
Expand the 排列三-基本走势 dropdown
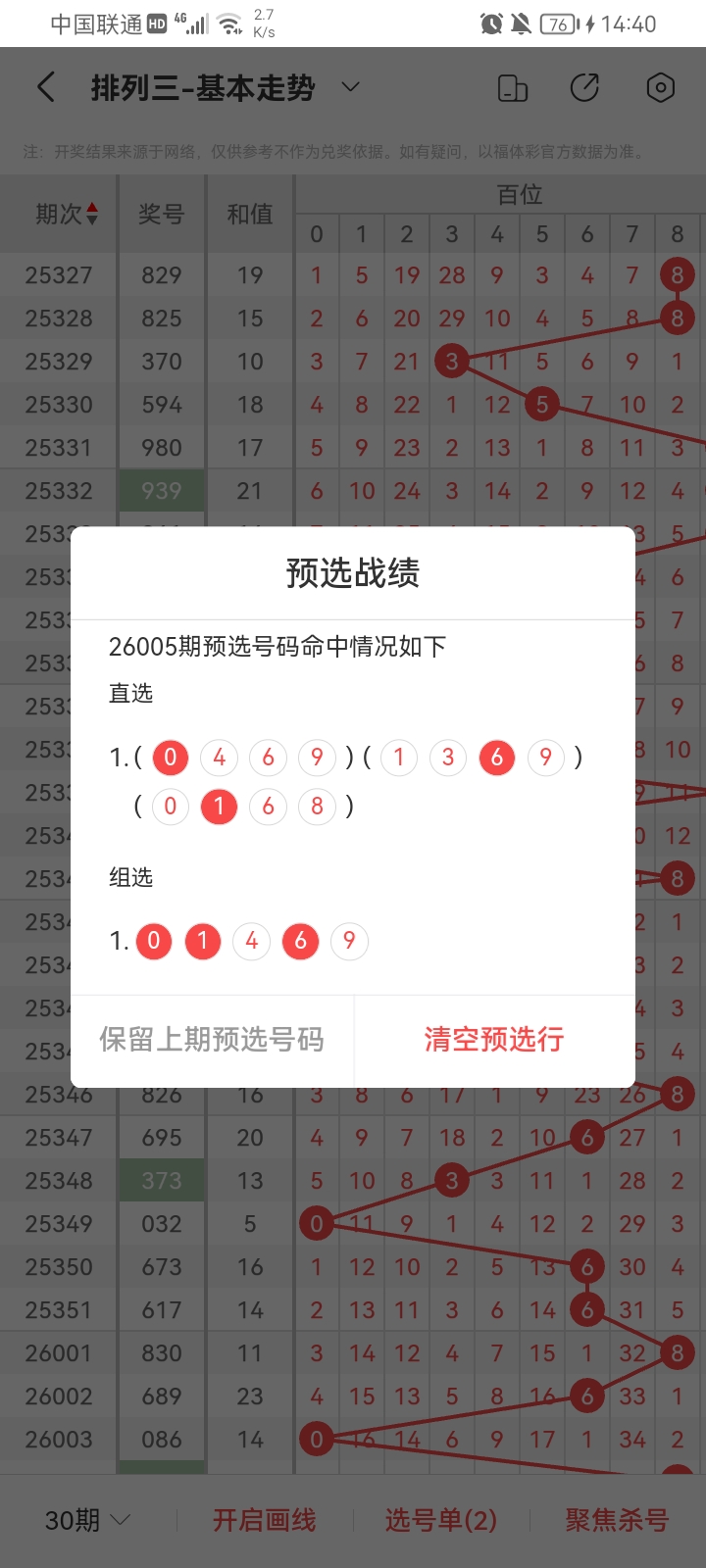tap(350, 88)
